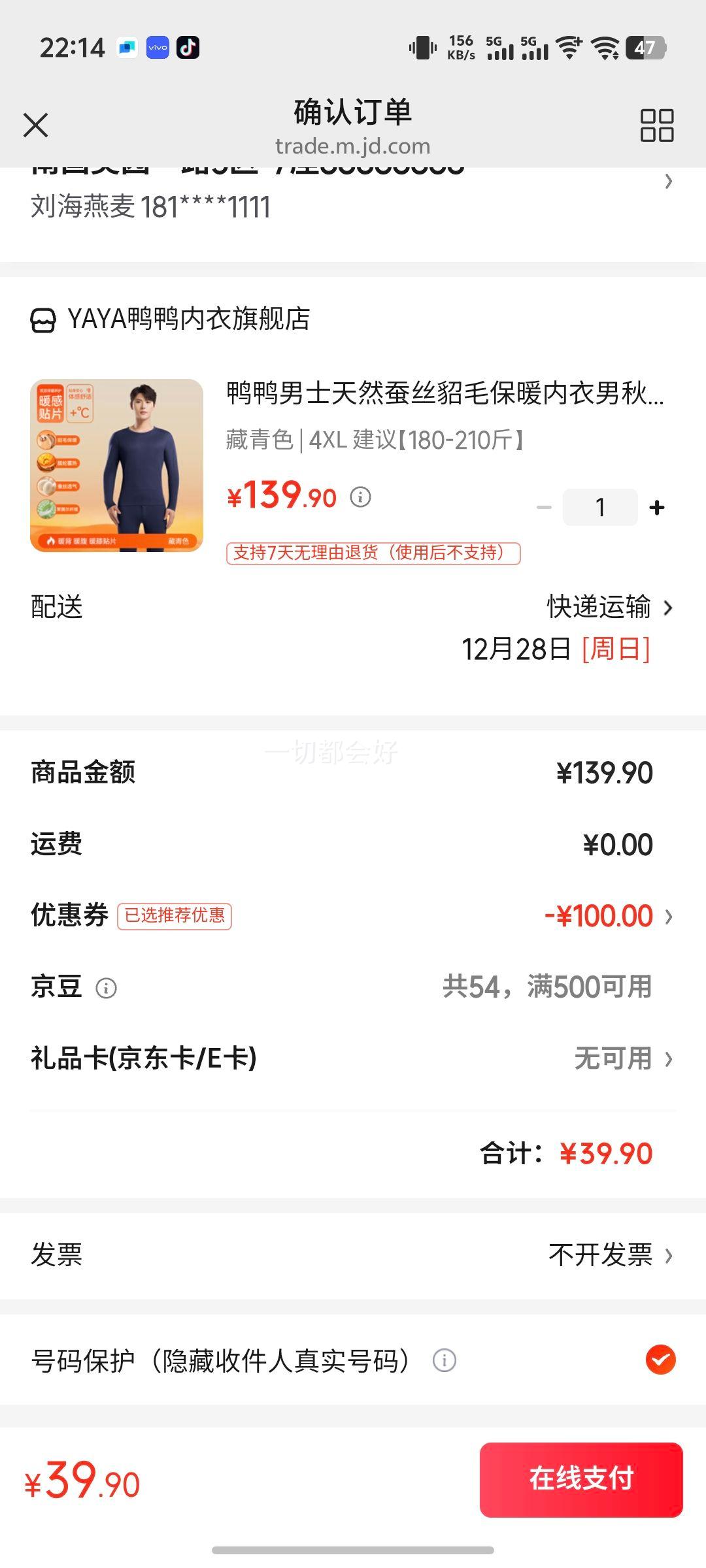Show the 号码保护 info icon
The width and height of the screenshot is (706, 1568).
(444, 1361)
